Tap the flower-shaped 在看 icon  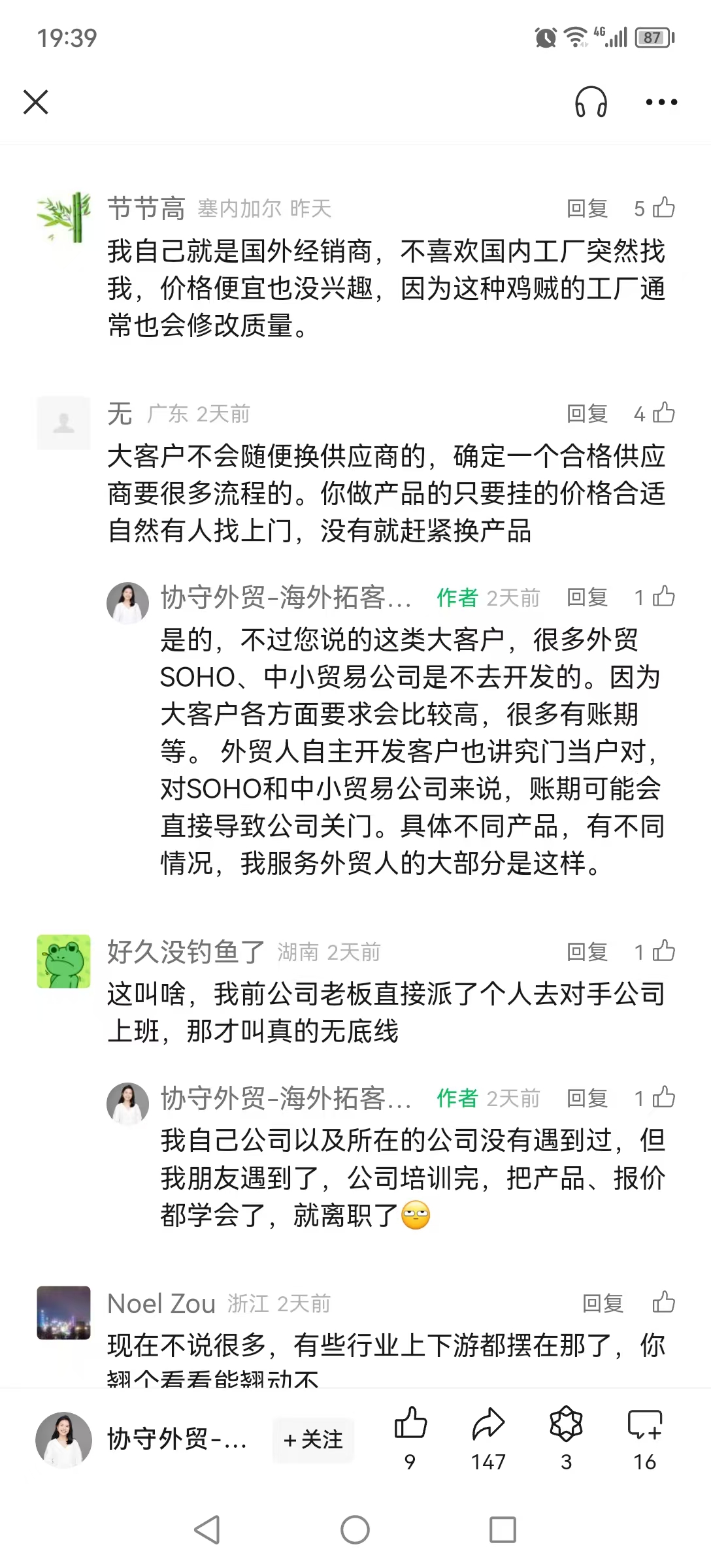[566, 1424]
